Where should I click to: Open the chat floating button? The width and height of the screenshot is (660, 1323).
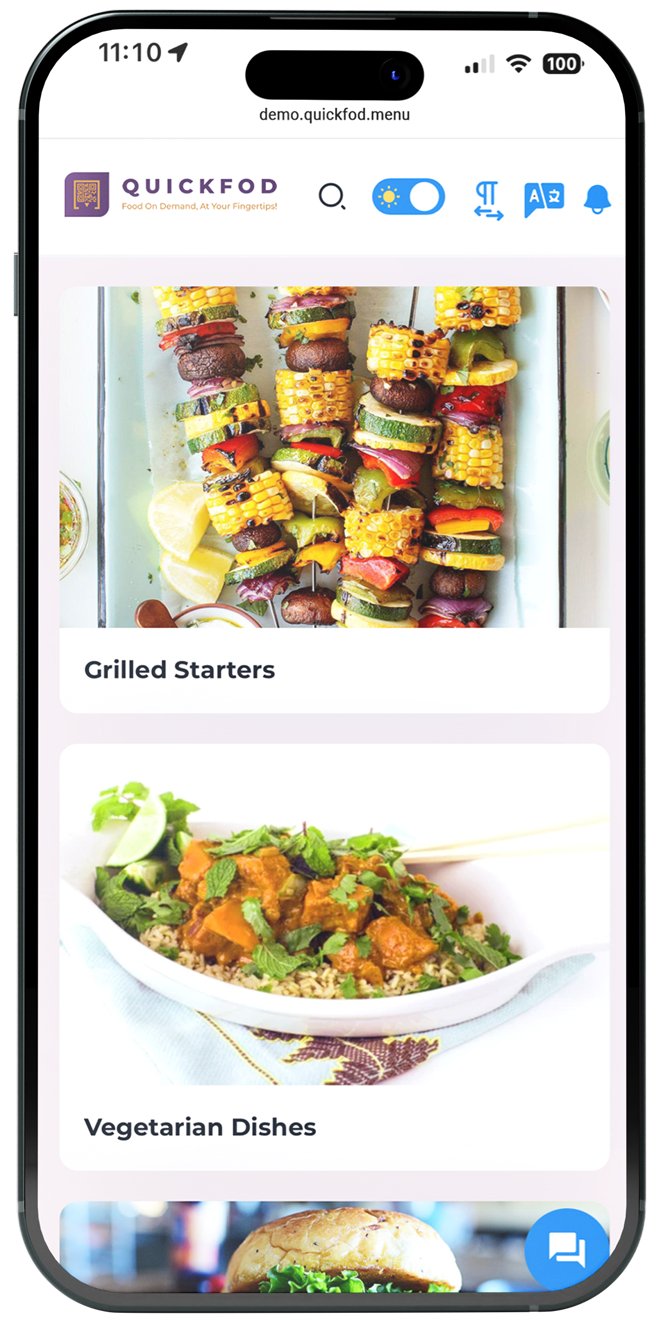point(567,1249)
